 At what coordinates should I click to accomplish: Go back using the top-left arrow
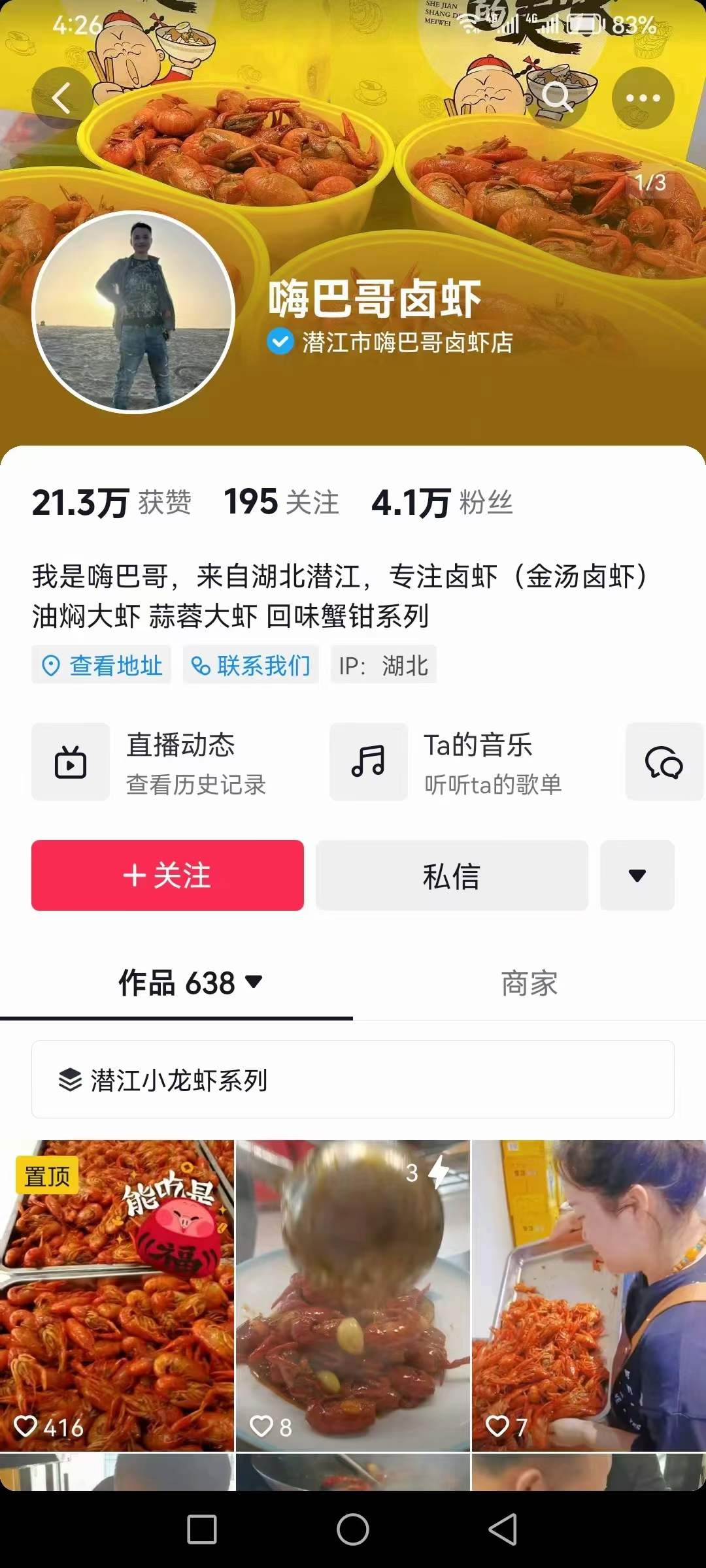(x=61, y=99)
